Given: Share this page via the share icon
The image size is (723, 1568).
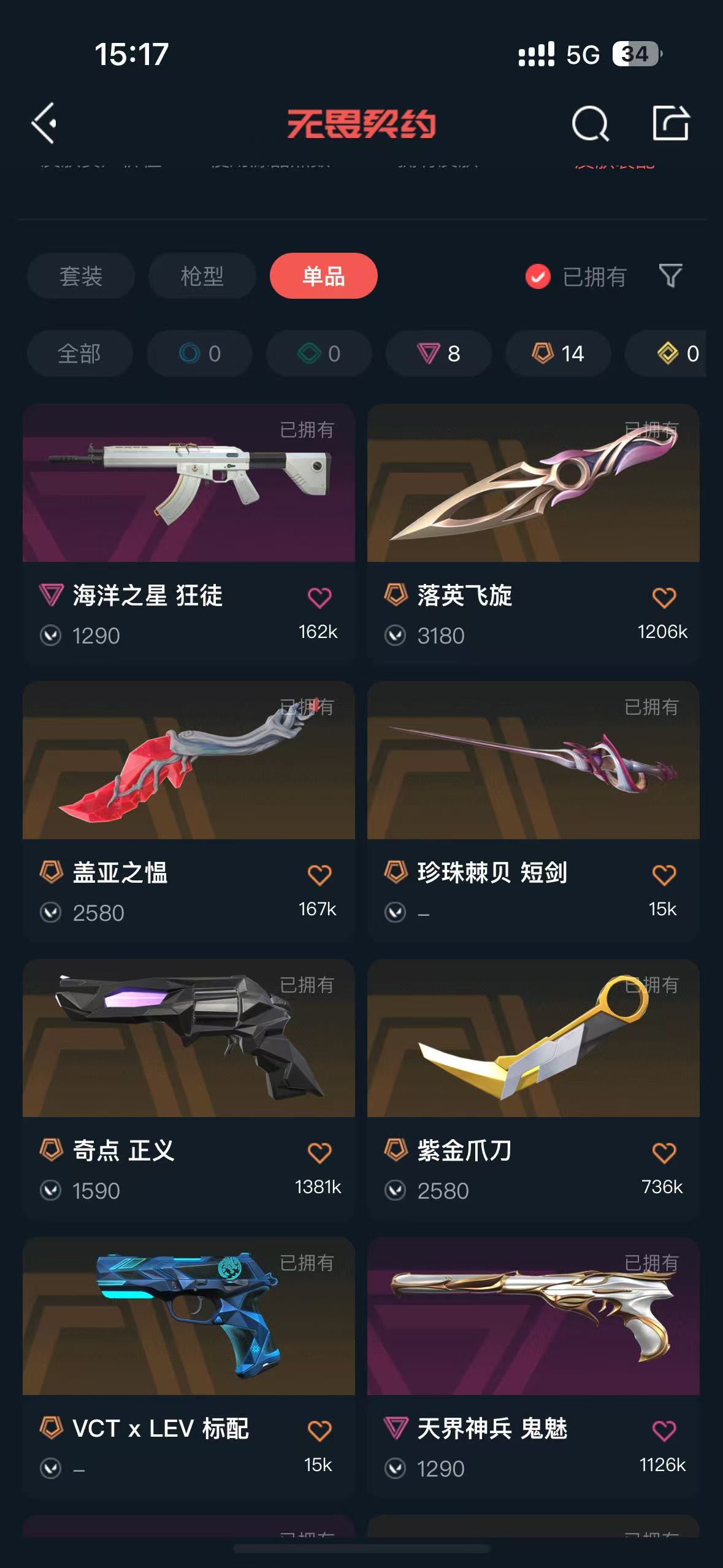Looking at the screenshot, I should coord(670,123).
